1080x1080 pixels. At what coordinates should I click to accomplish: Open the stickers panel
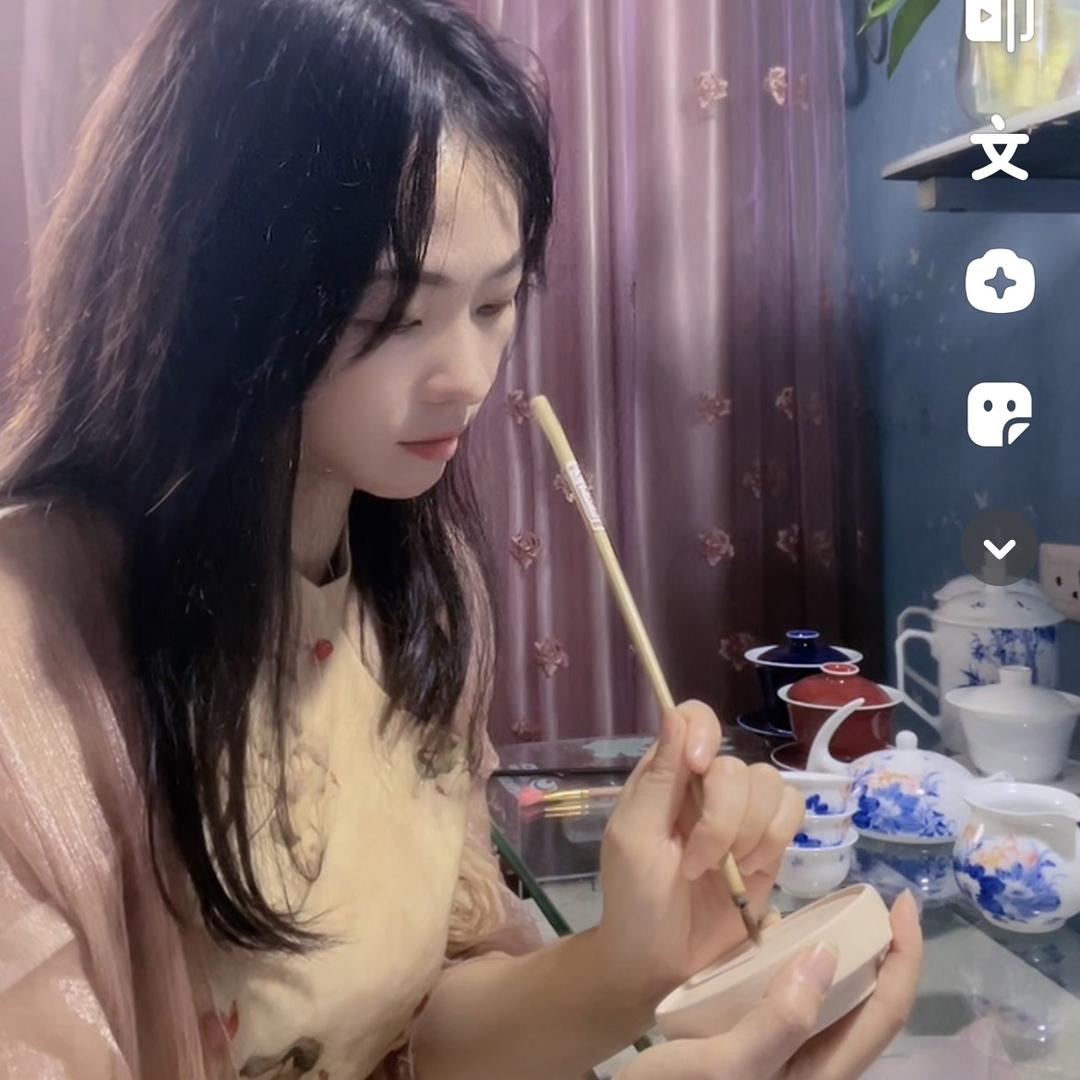point(999,414)
